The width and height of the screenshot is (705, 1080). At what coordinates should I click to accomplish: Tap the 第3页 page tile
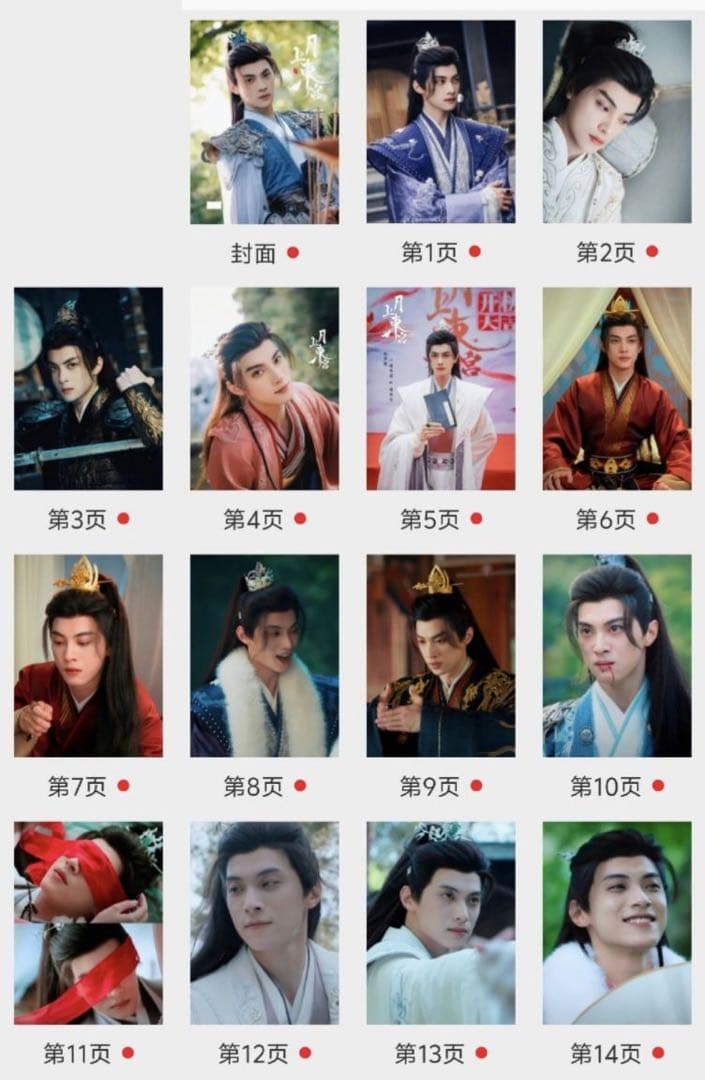point(88,389)
